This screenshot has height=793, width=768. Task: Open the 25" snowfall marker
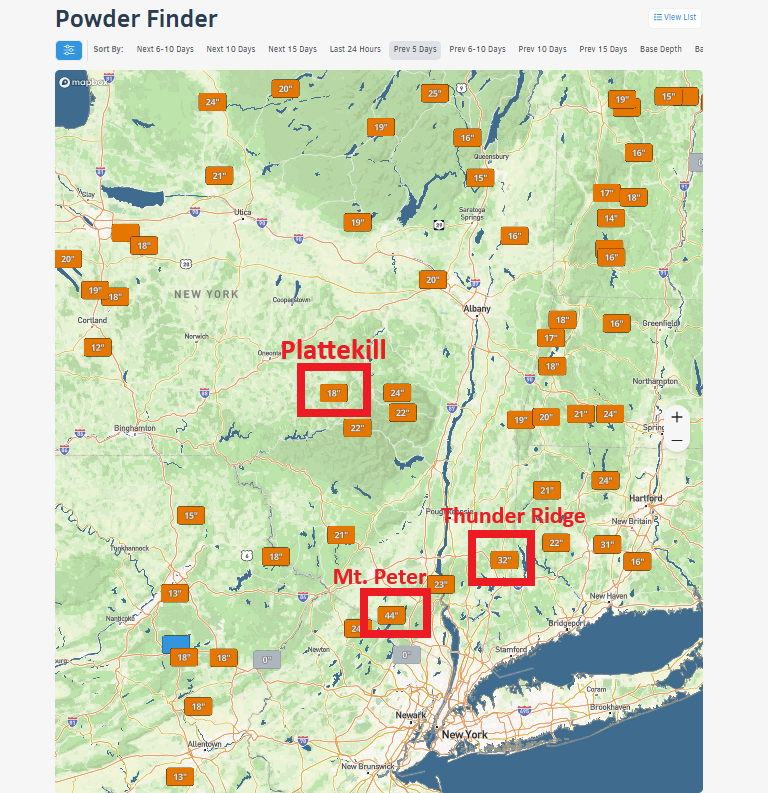click(434, 94)
